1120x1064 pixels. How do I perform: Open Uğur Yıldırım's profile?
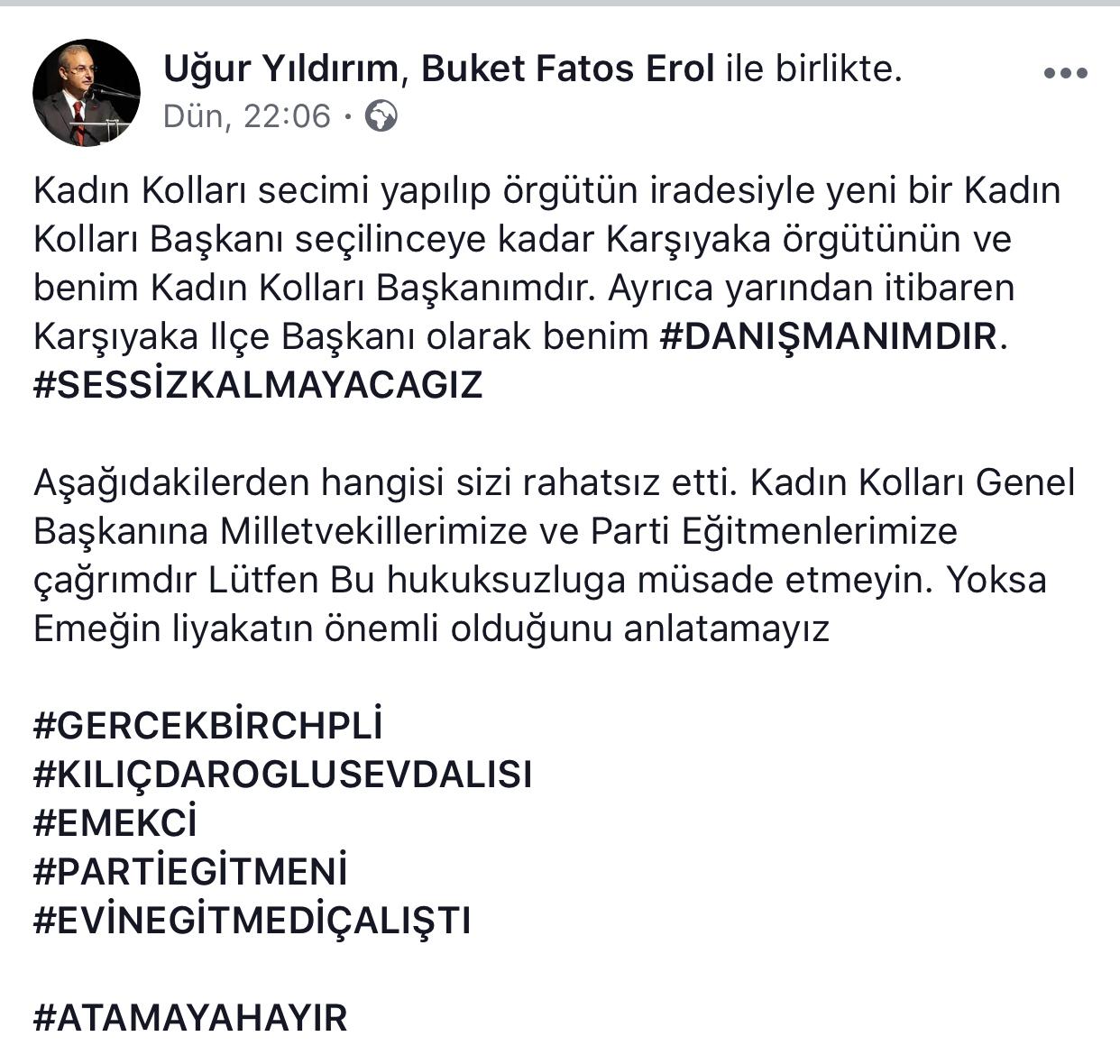pyautogui.click(x=280, y=69)
